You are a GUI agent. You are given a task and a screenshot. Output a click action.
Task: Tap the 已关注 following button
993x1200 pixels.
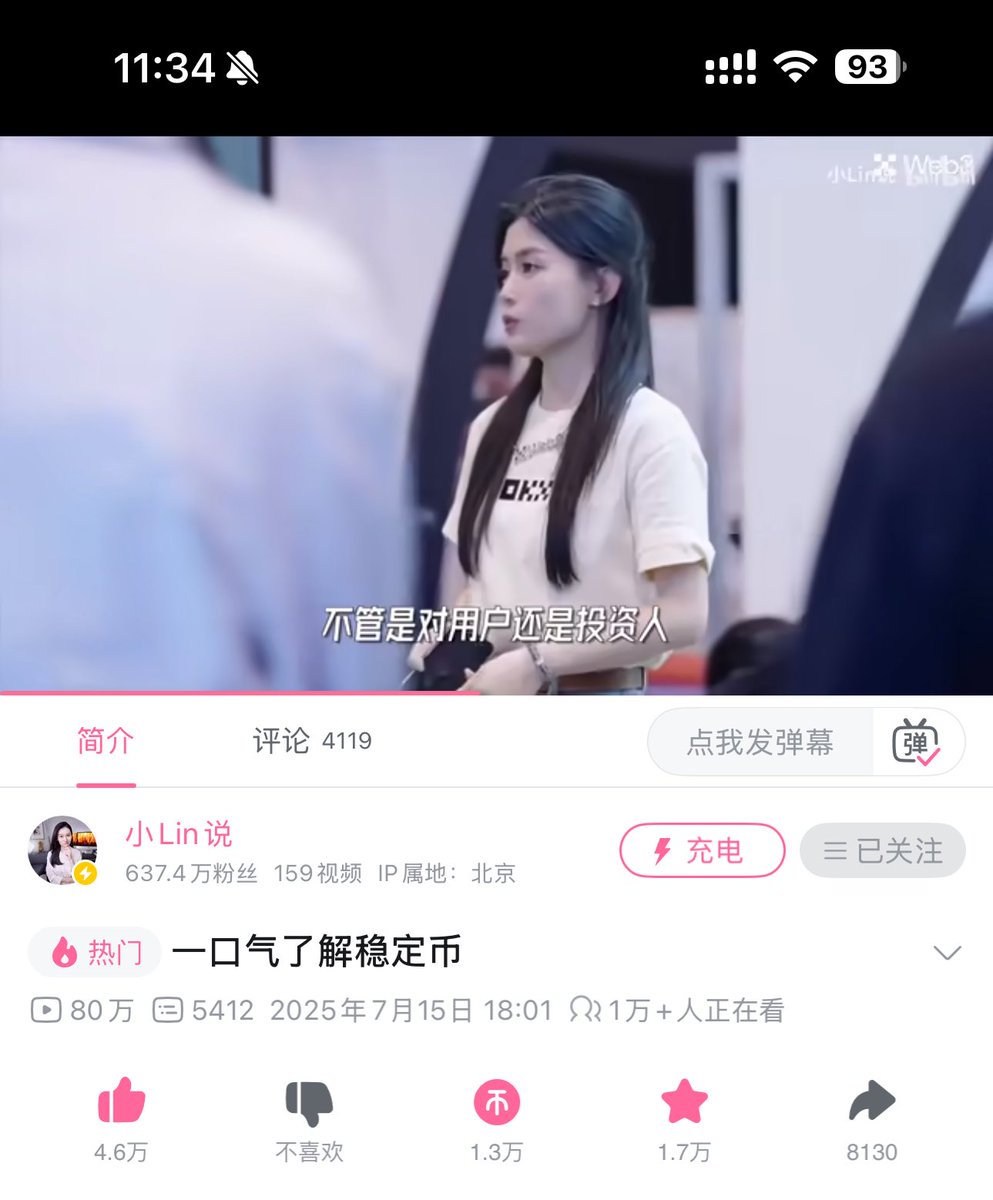pos(882,850)
